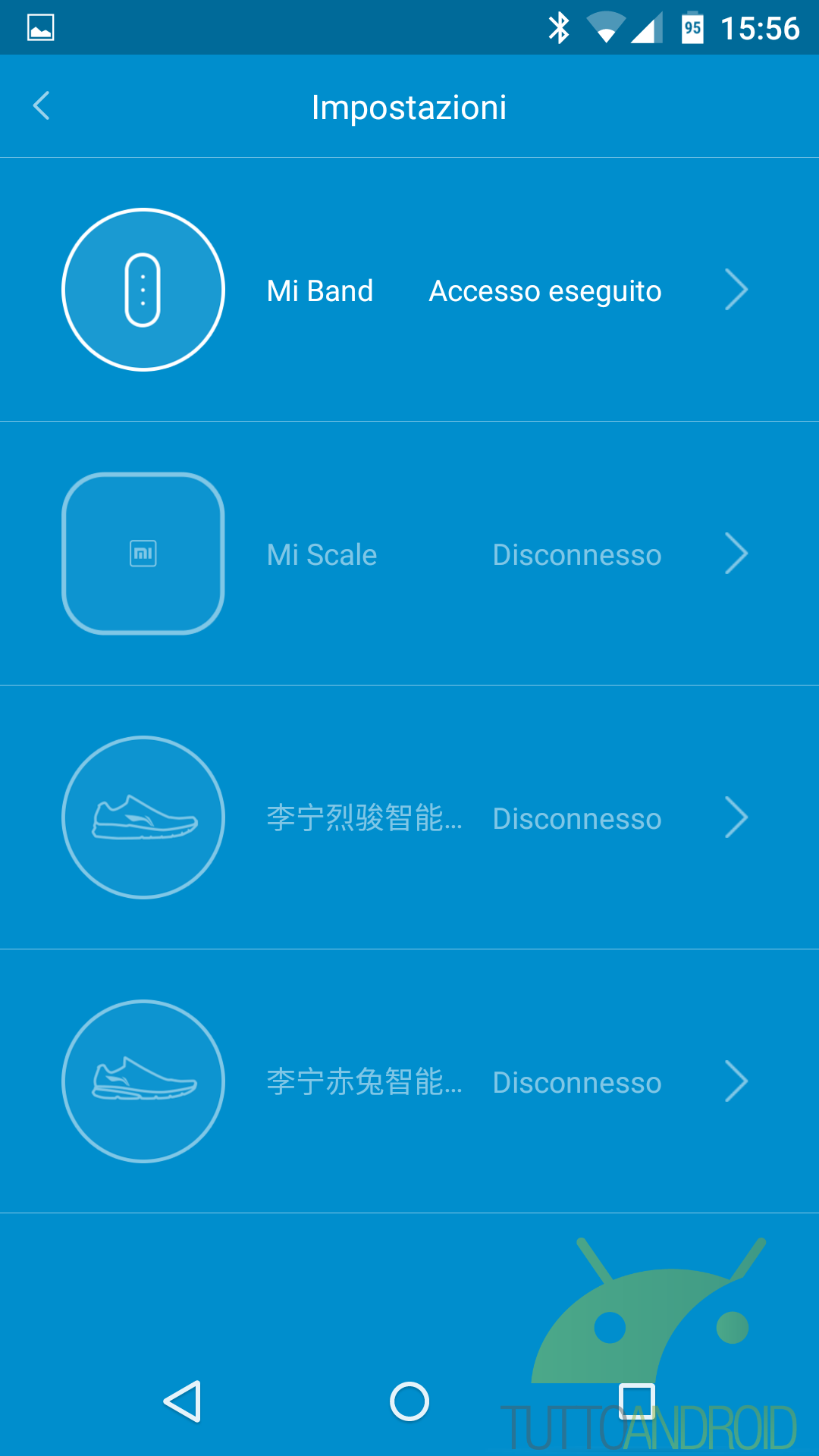Open the 李宁烈骏智能 shoe row

(409, 817)
